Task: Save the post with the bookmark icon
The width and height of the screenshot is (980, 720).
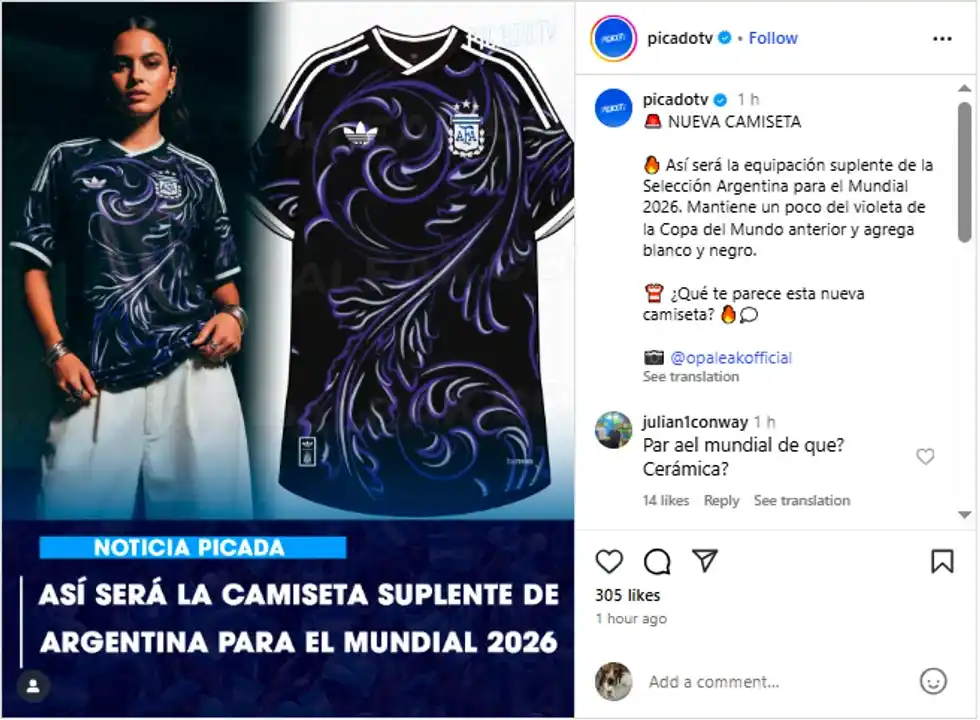Action: click(x=942, y=561)
